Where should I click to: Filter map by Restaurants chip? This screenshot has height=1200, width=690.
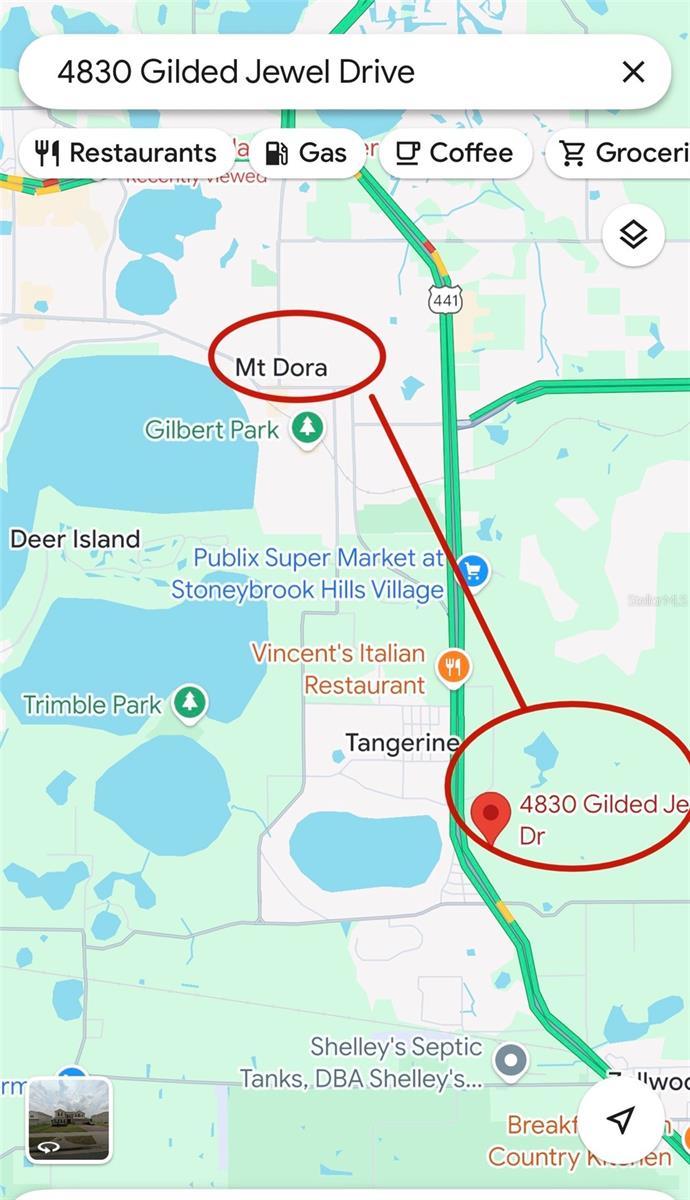point(127,153)
